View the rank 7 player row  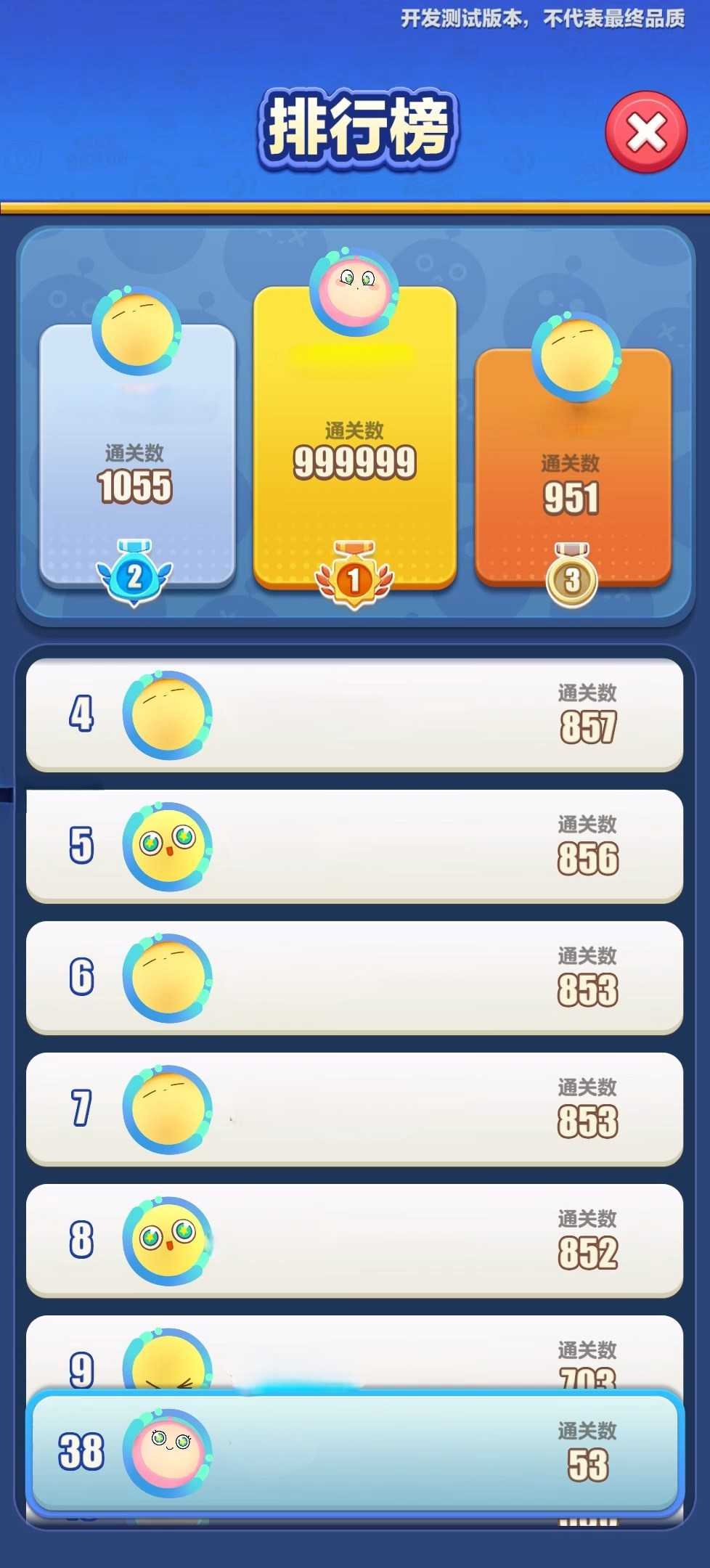(354, 1109)
